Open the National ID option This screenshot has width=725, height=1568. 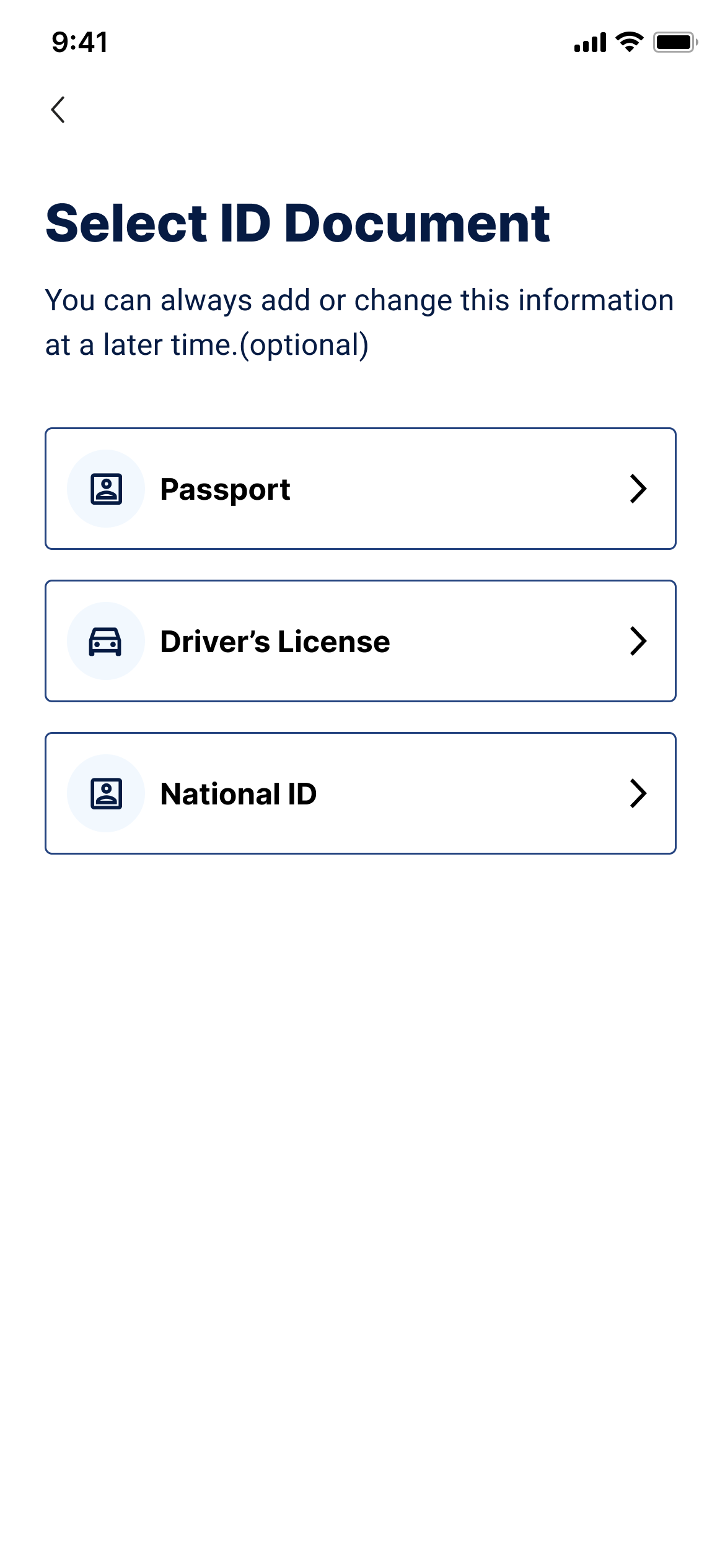pyautogui.click(x=360, y=793)
